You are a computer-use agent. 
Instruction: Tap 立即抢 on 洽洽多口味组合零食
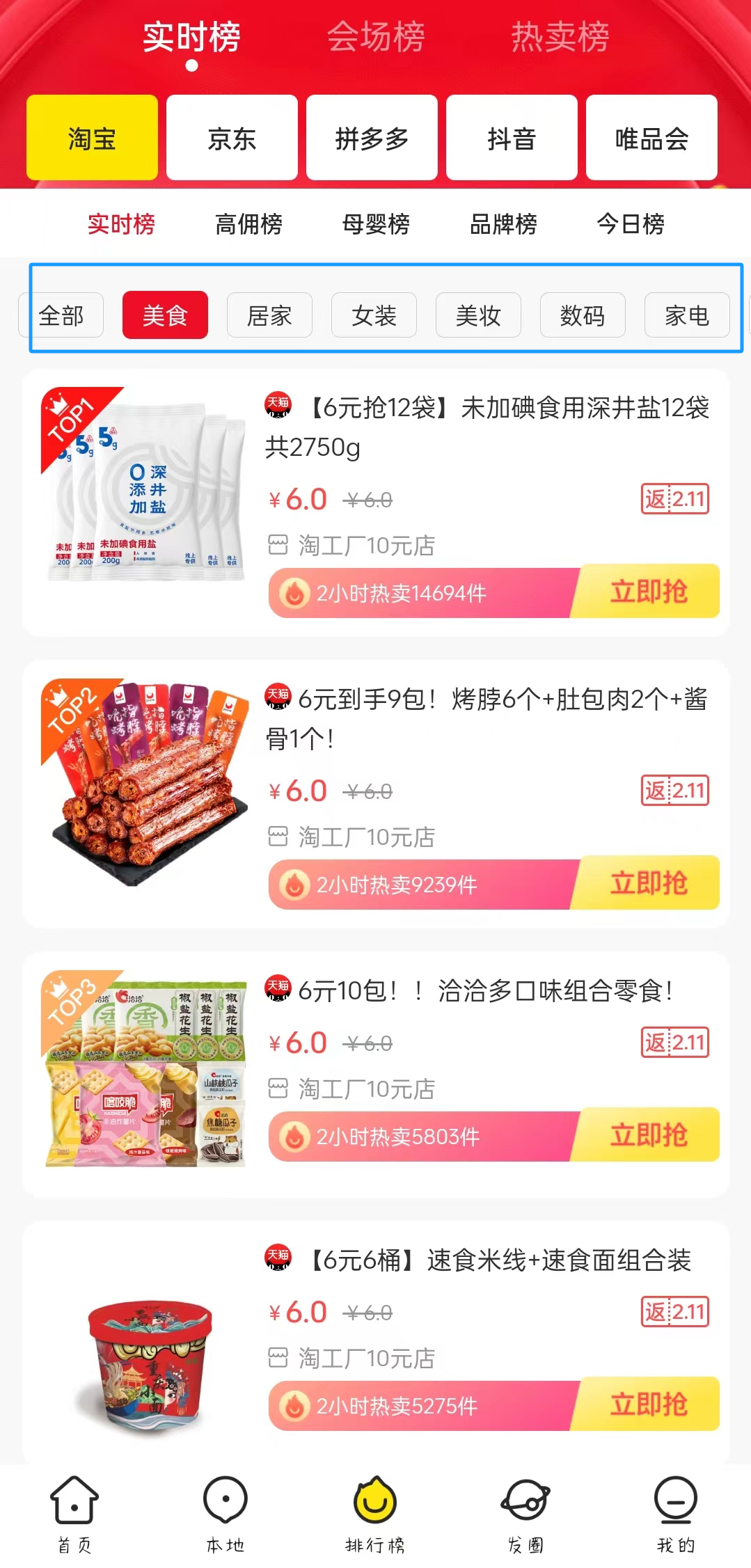pos(647,1136)
